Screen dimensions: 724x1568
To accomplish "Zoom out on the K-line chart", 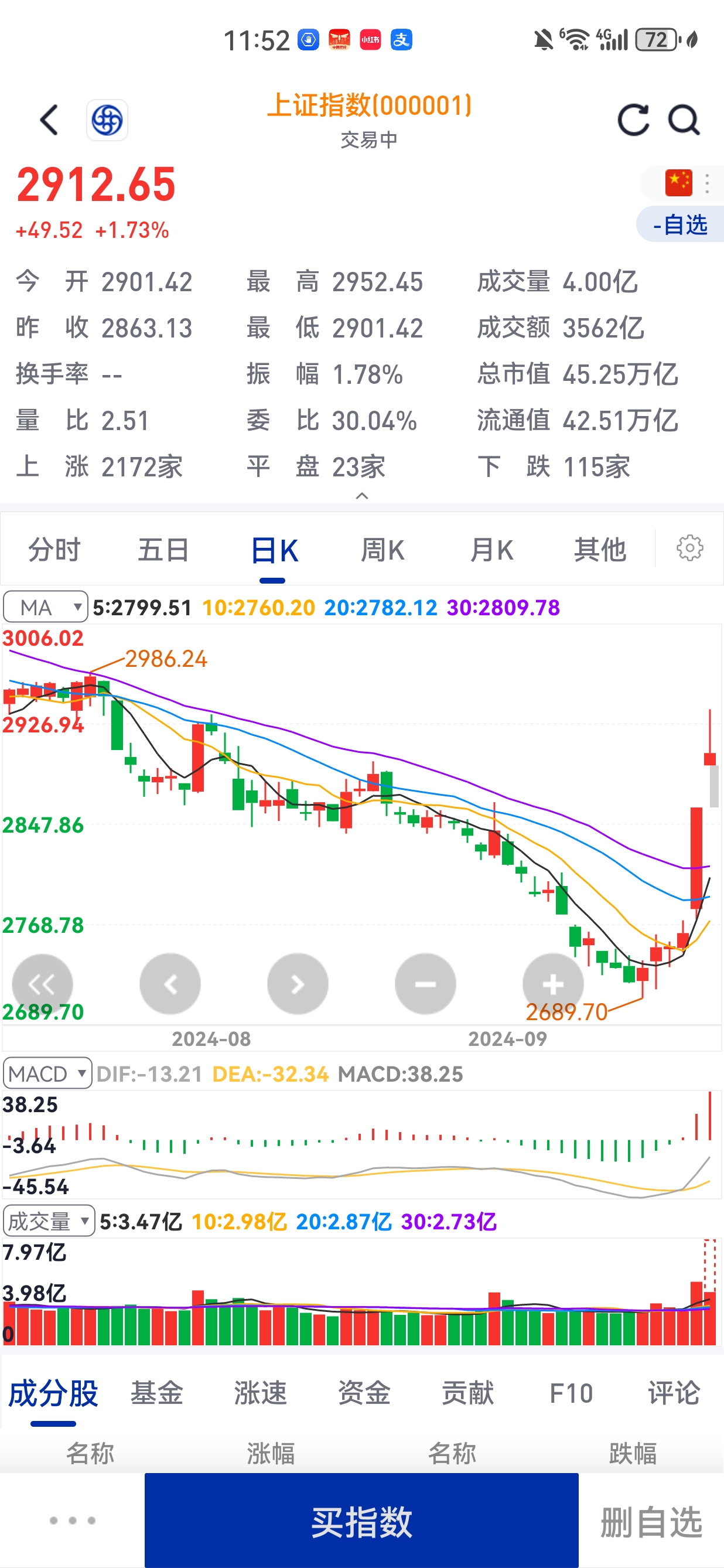I will tap(425, 983).
